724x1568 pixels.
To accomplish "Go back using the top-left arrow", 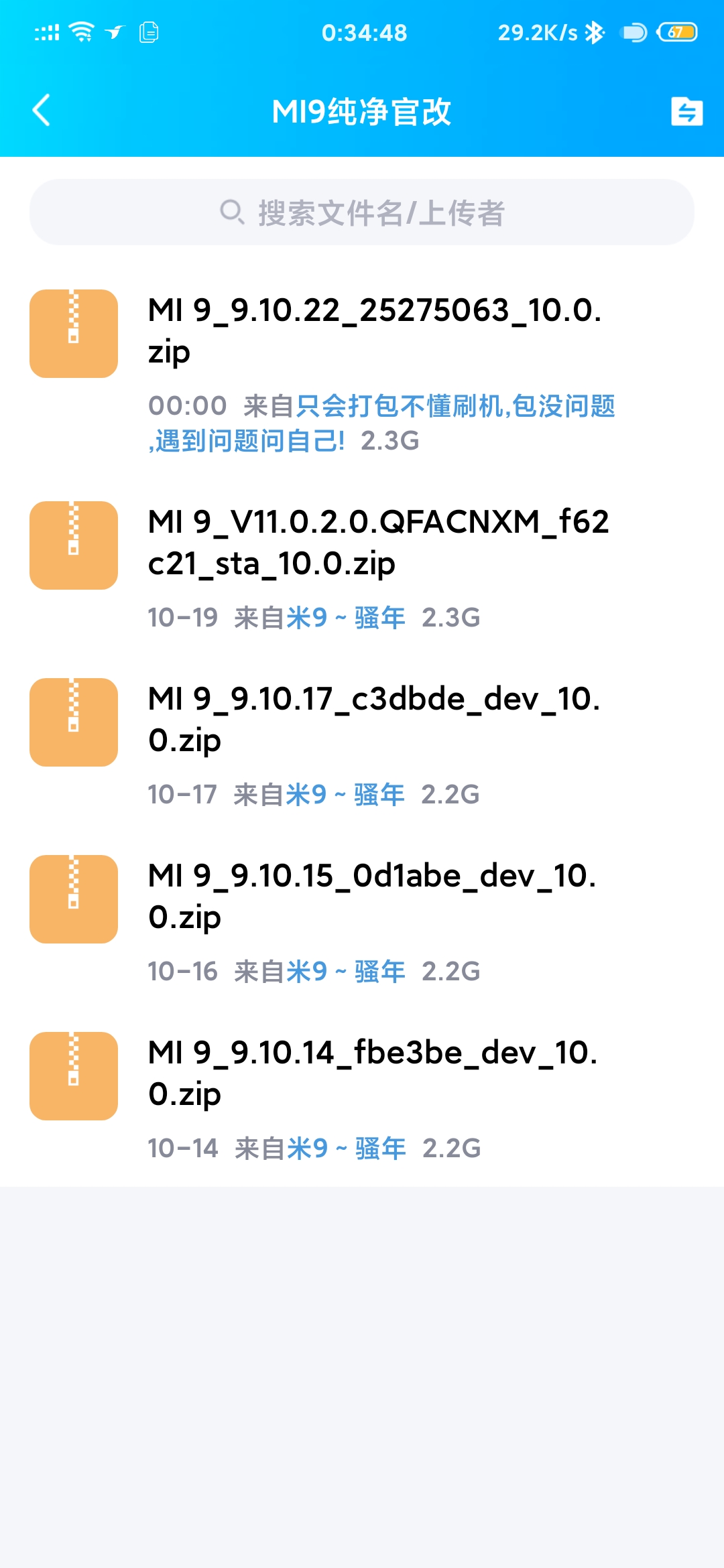I will point(42,111).
